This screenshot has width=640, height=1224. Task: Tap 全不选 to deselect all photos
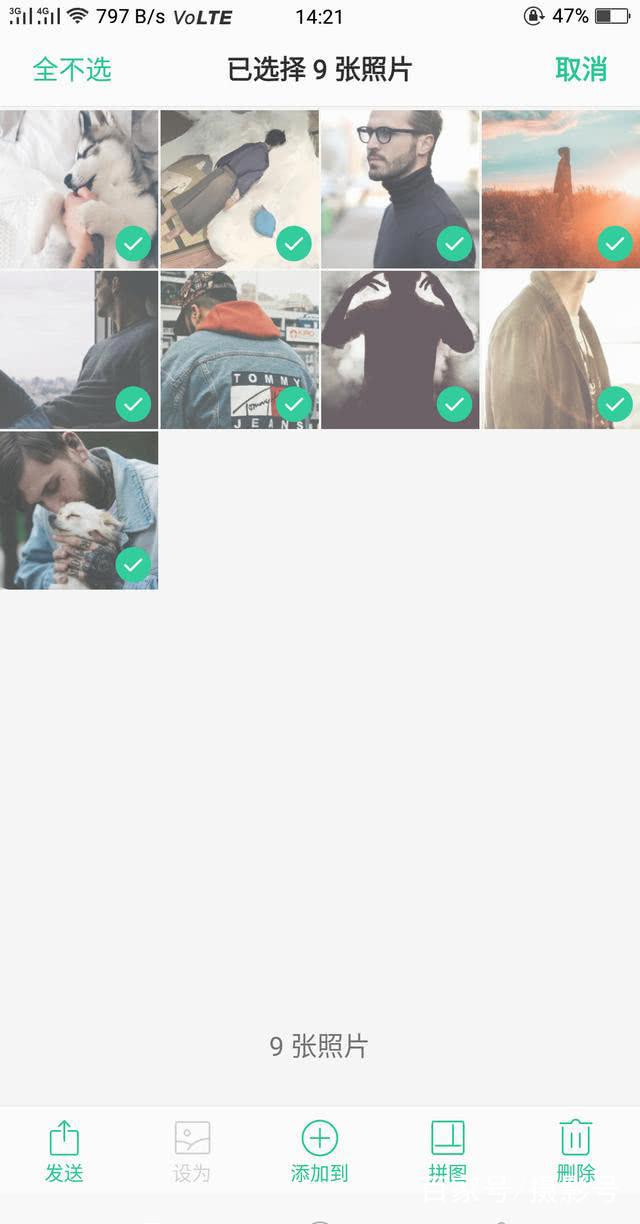click(72, 70)
